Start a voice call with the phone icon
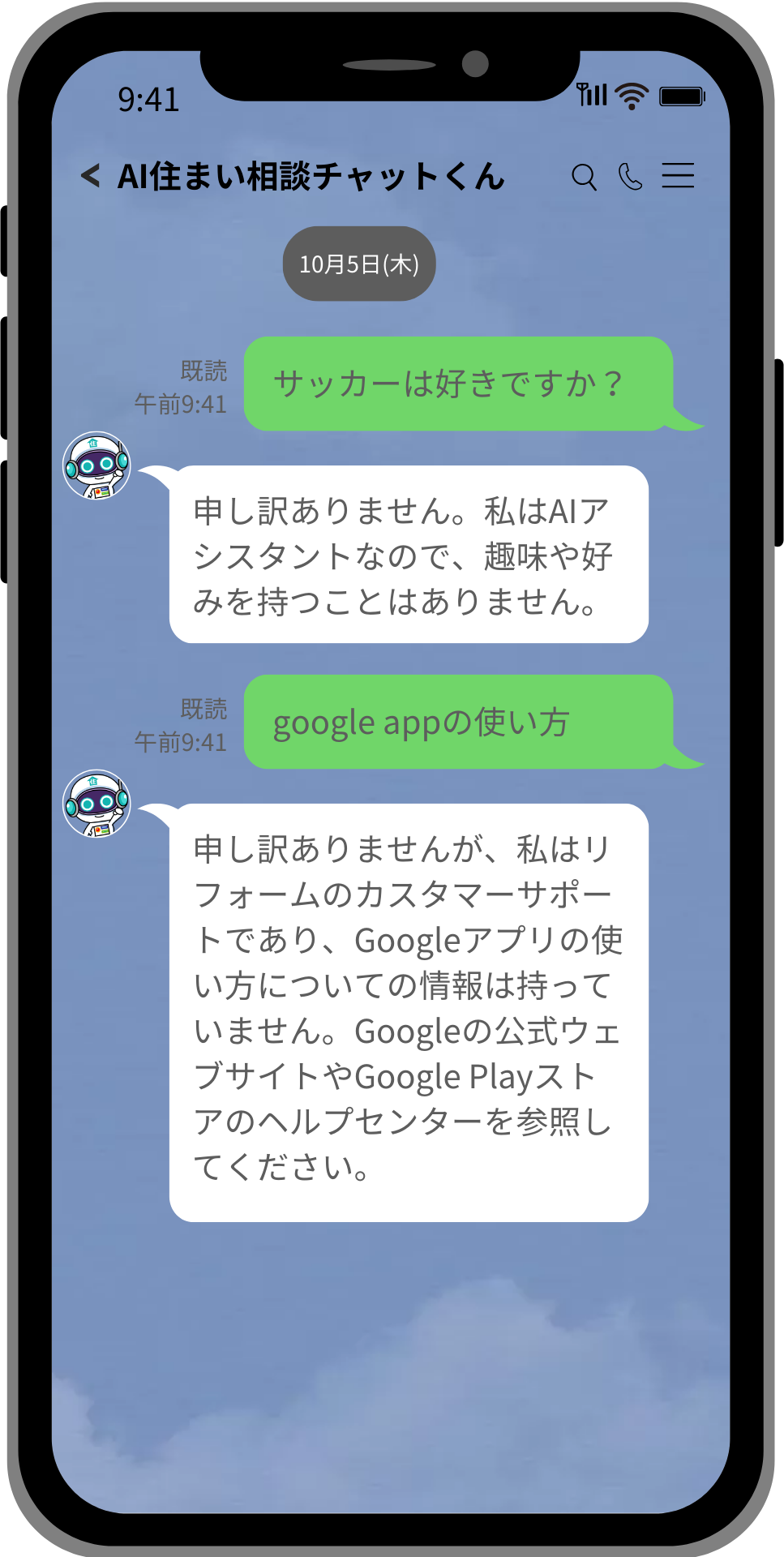784x1557 pixels. coord(630,176)
